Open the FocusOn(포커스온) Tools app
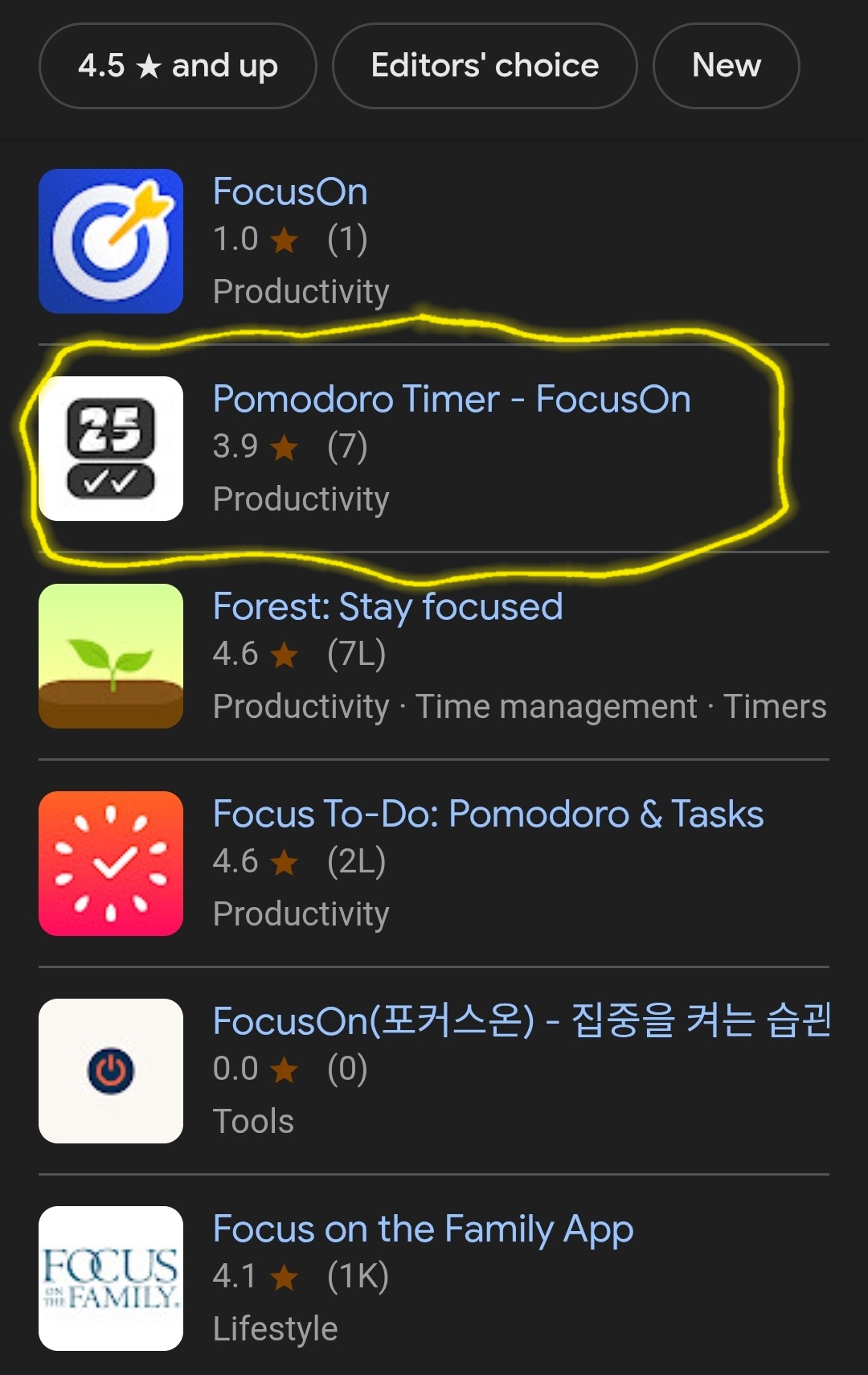868x1375 pixels. pyautogui.click(x=521, y=1022)
